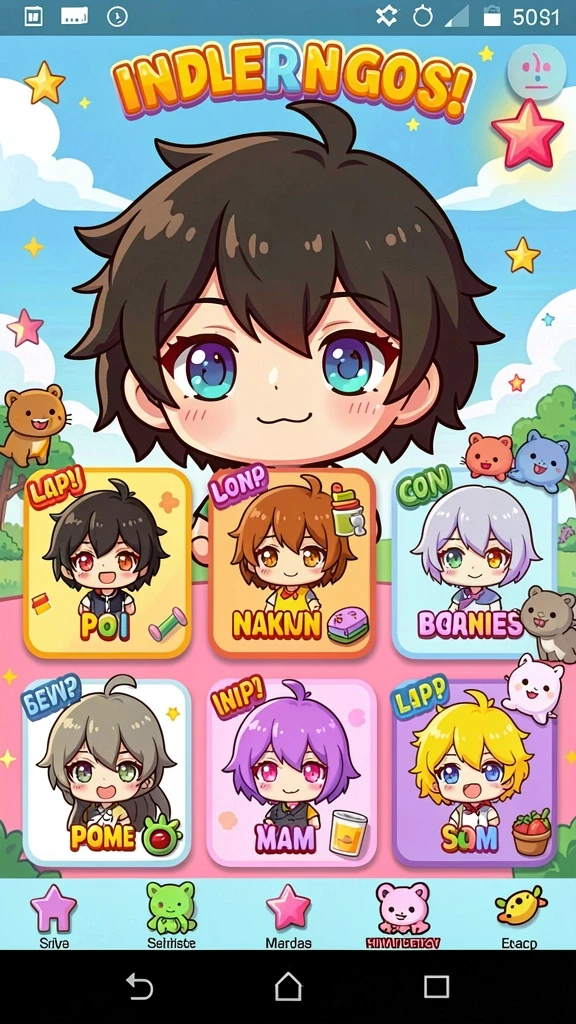This screenshot has width=576, height=1024.
Task: Return to the home screen
Action: pyautogui.click(x=288, y=986)
